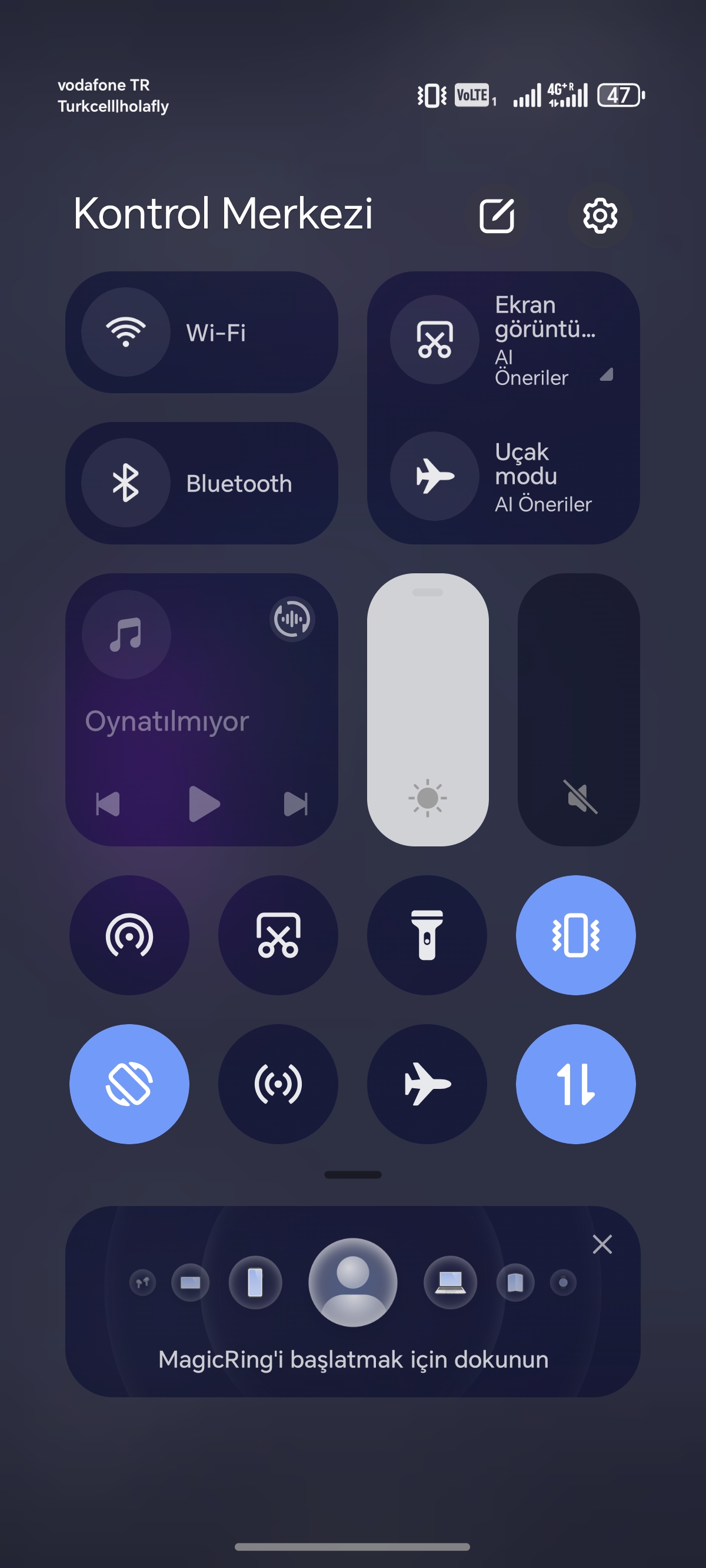Open the edit control center icon
Viewport: 706px width, 1568px height.
coord(497,215)
